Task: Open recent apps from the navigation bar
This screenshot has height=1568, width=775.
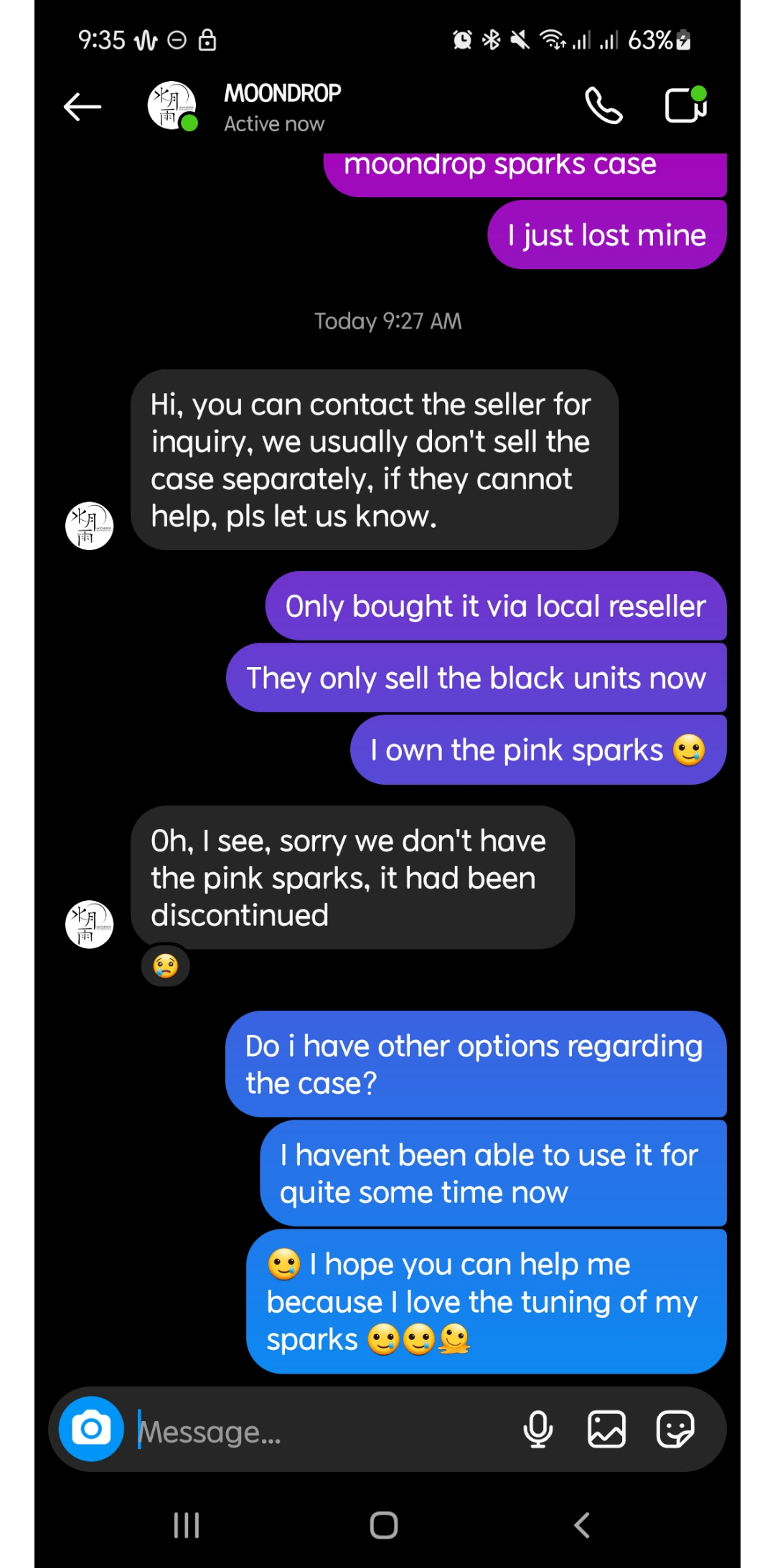Action: pyautogui.click(x=187, y=1525)
